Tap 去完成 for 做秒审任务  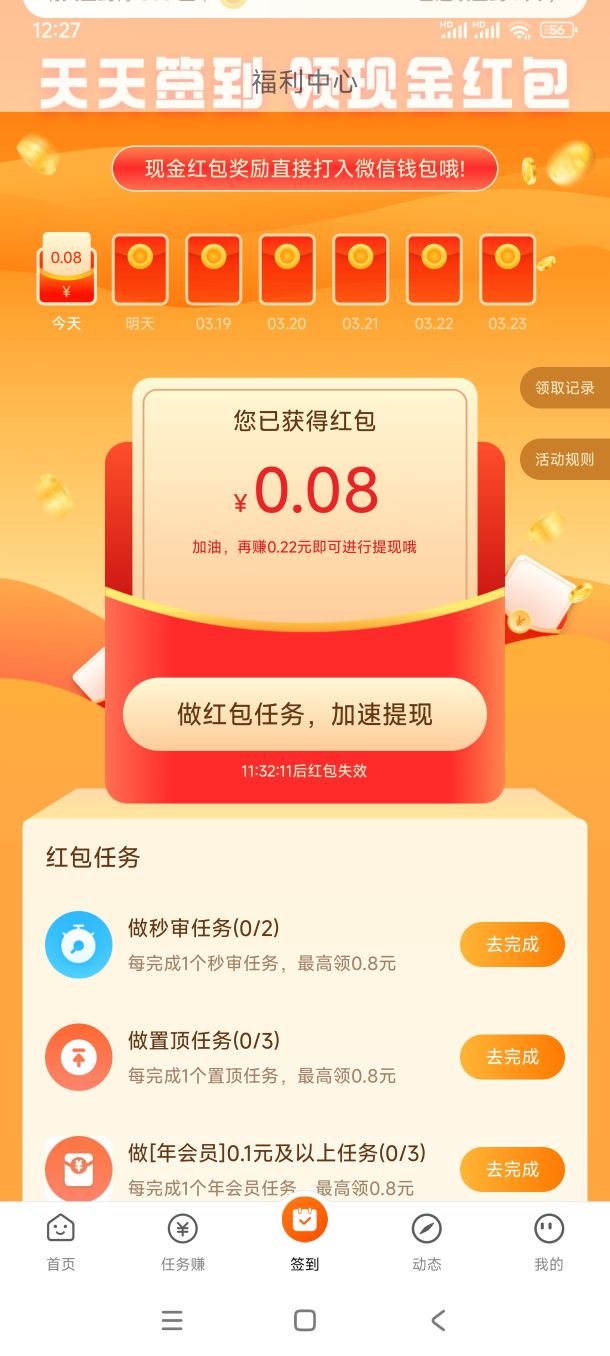click(512, 944)
